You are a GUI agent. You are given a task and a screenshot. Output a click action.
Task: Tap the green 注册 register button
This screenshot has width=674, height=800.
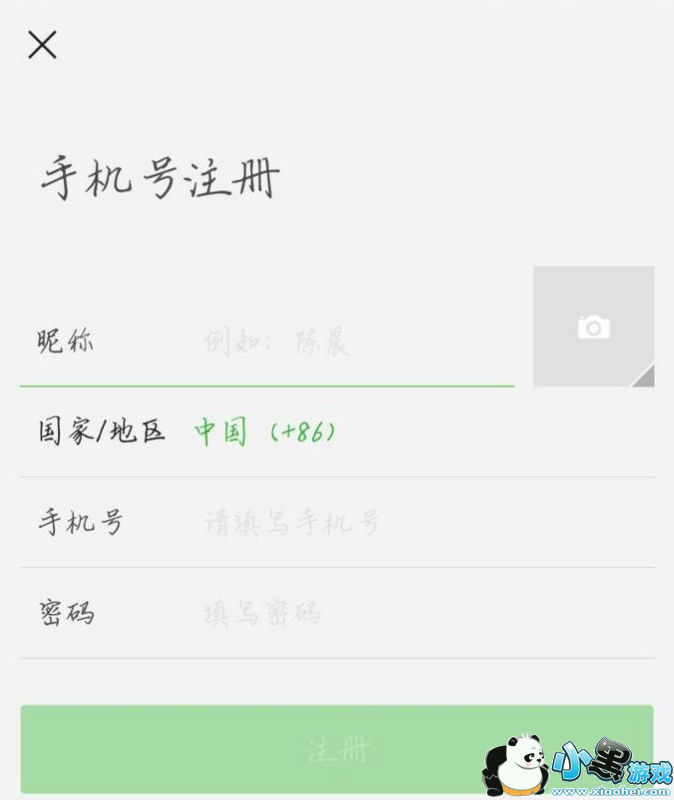pos(336,749)
